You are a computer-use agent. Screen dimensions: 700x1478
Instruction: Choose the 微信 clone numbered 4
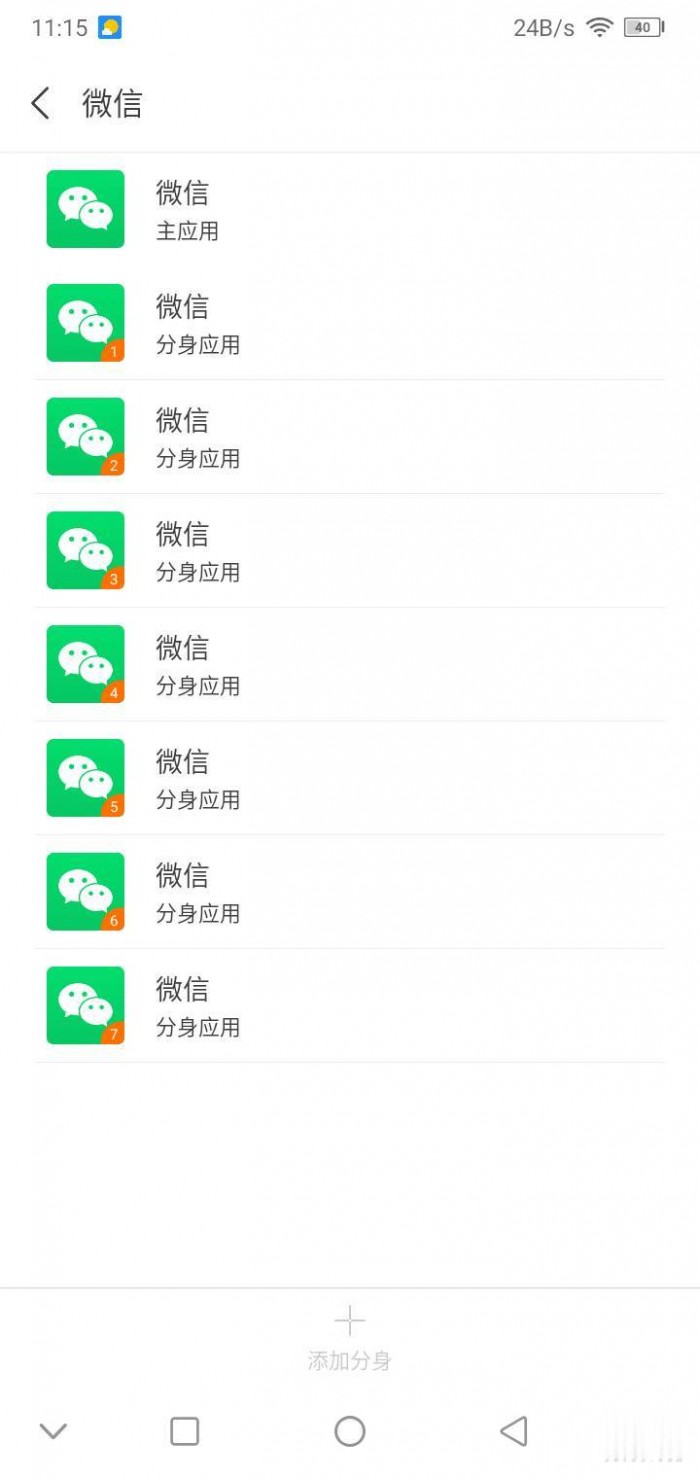point(350,665)
